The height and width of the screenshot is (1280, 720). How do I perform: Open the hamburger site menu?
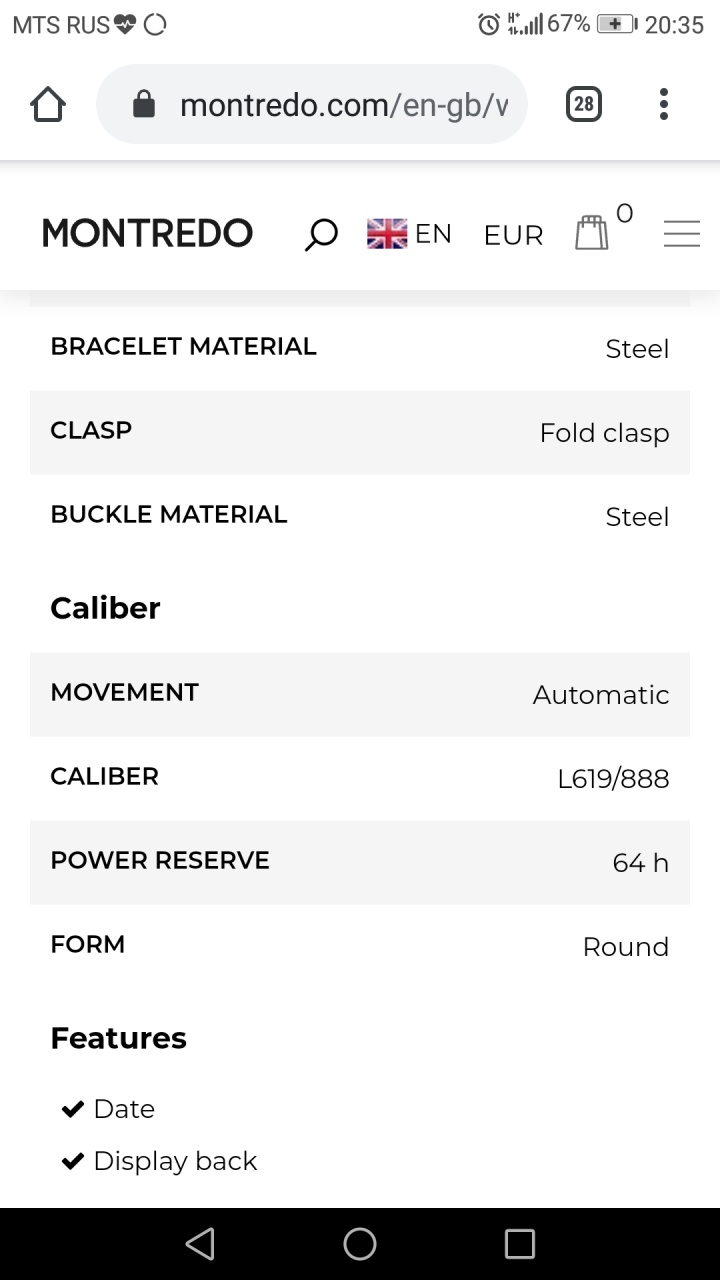click(682, 234)
